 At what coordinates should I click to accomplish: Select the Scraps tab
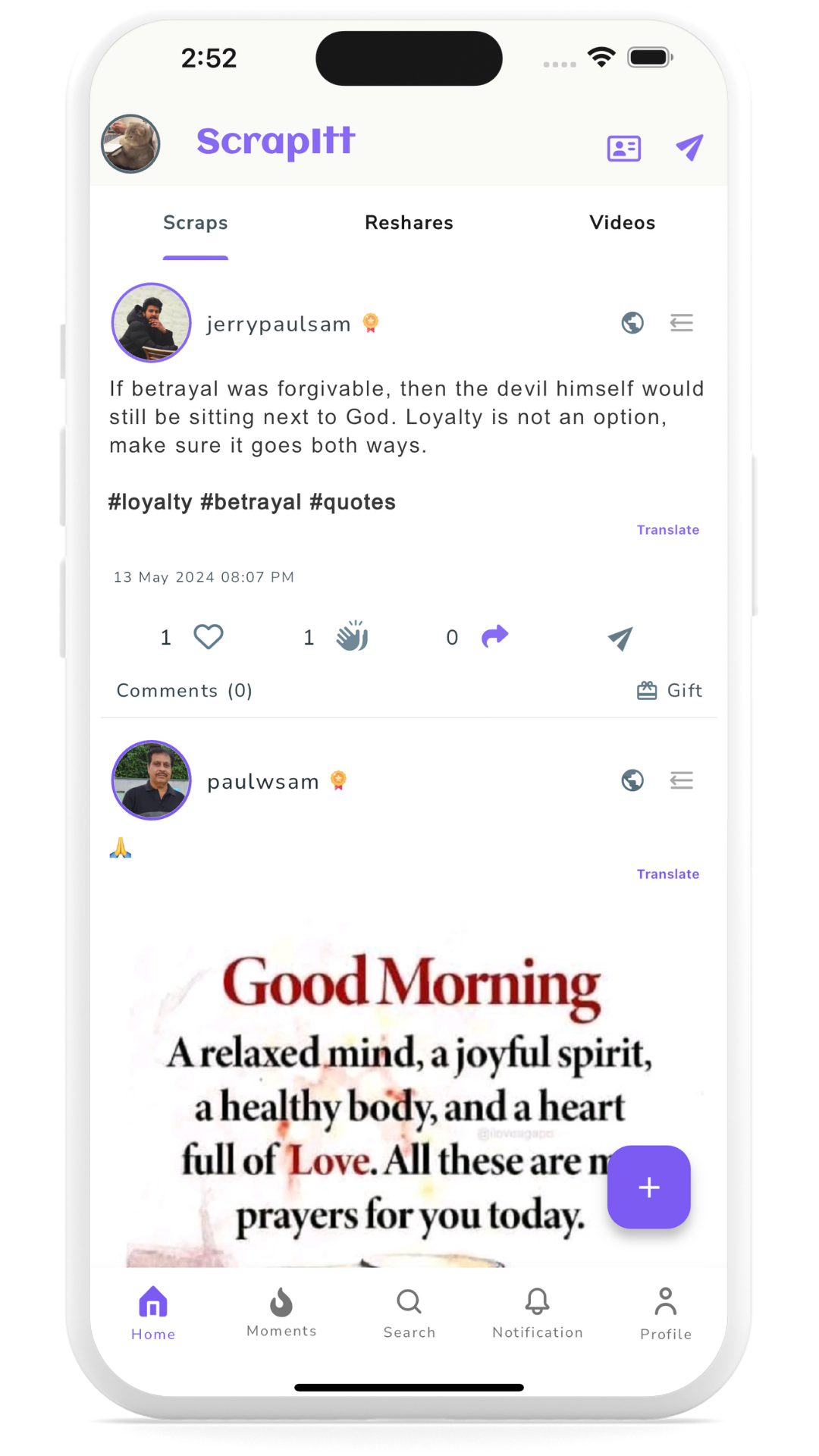[196, 223]
